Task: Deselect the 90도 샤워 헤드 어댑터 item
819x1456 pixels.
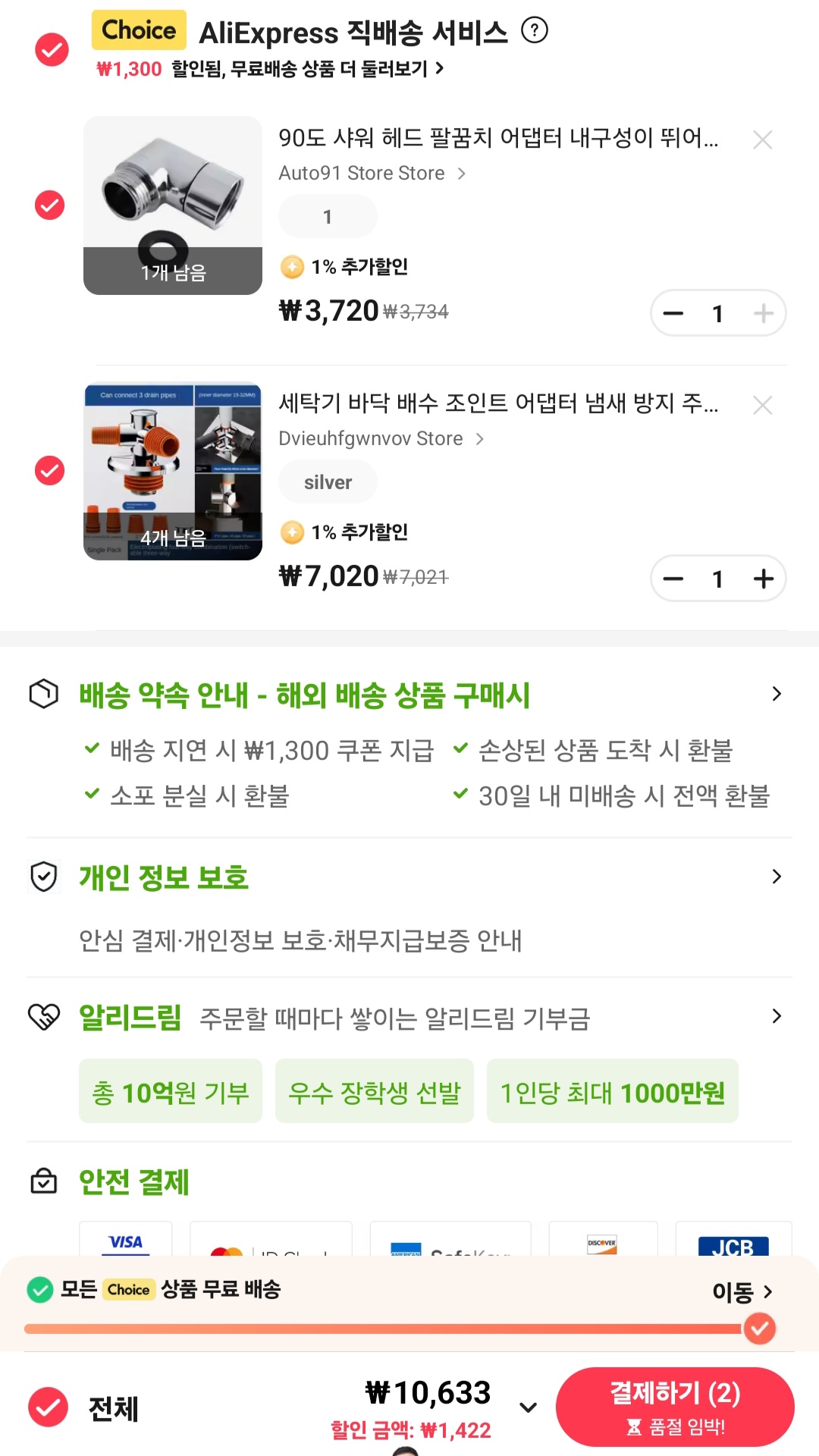Action: click(x=50, y=205)
